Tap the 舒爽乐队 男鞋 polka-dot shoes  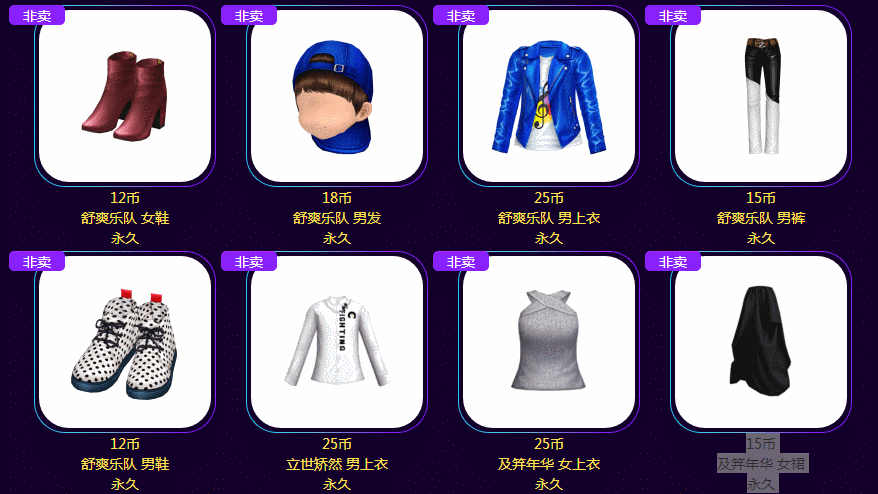pyautogui.click(x=125, y=343)
